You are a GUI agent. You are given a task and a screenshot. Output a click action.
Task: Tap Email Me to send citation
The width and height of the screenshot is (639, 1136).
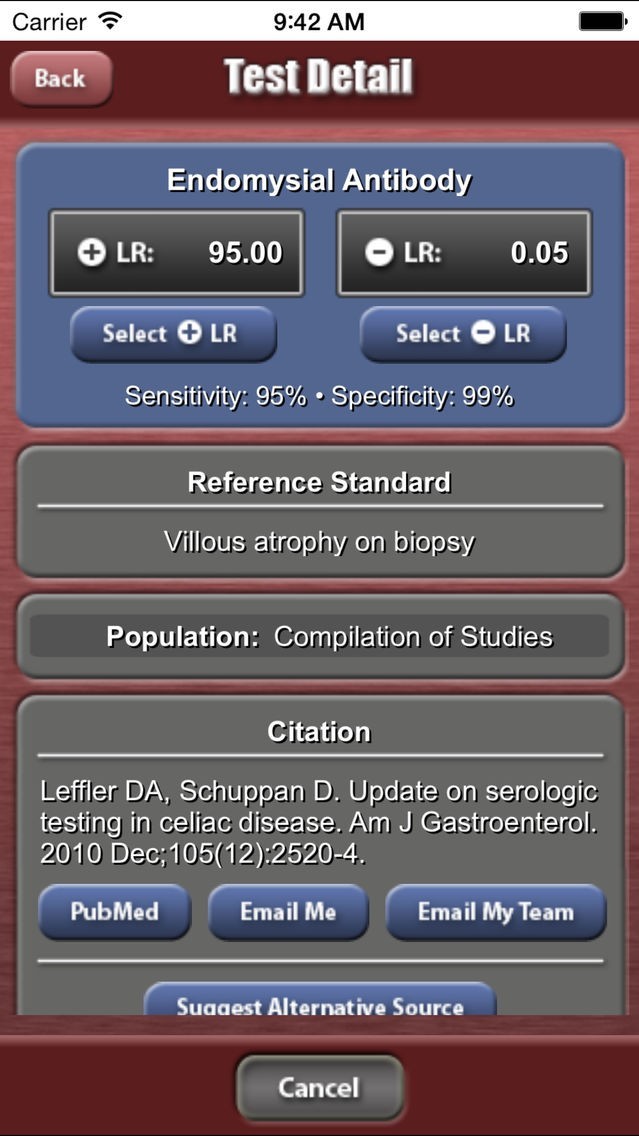tap(288, 912)
